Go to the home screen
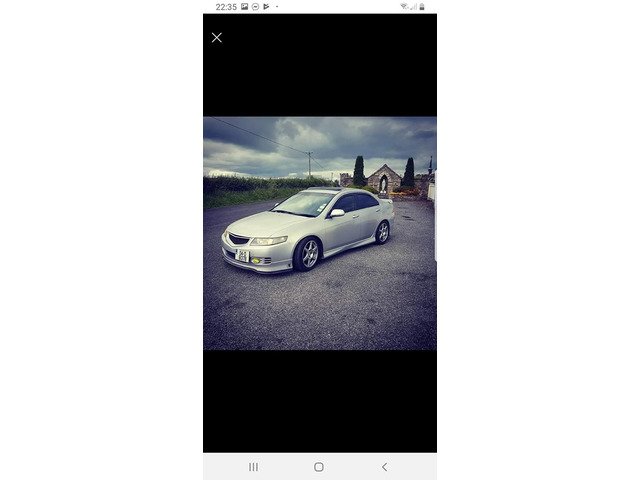 319,467
